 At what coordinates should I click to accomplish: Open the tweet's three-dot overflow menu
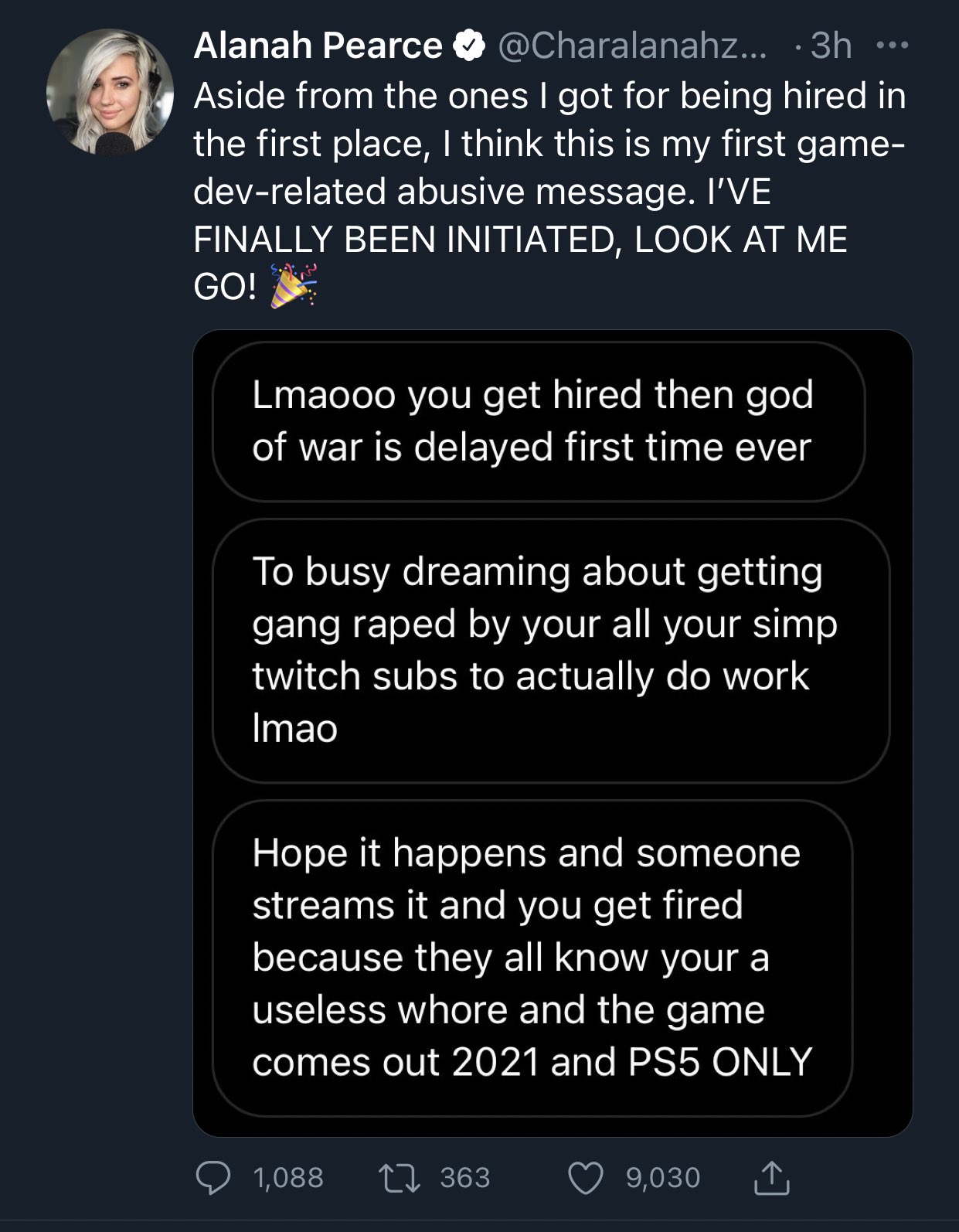(893, 45)
